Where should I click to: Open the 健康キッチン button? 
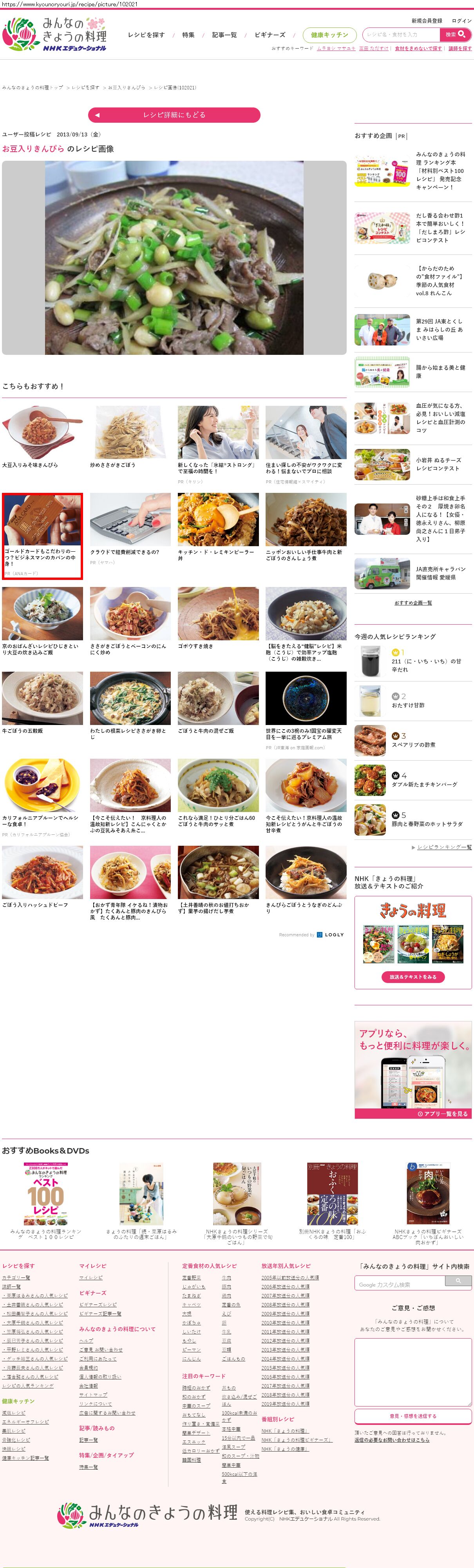329,35
